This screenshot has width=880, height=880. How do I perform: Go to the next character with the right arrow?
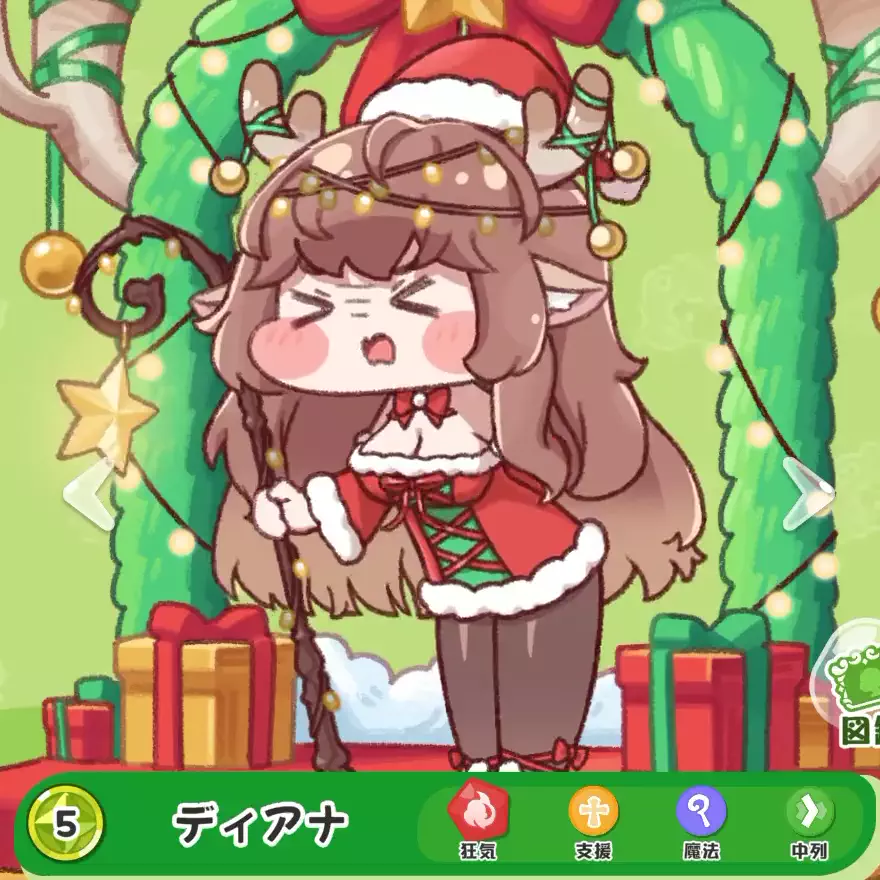coord(808,494)
